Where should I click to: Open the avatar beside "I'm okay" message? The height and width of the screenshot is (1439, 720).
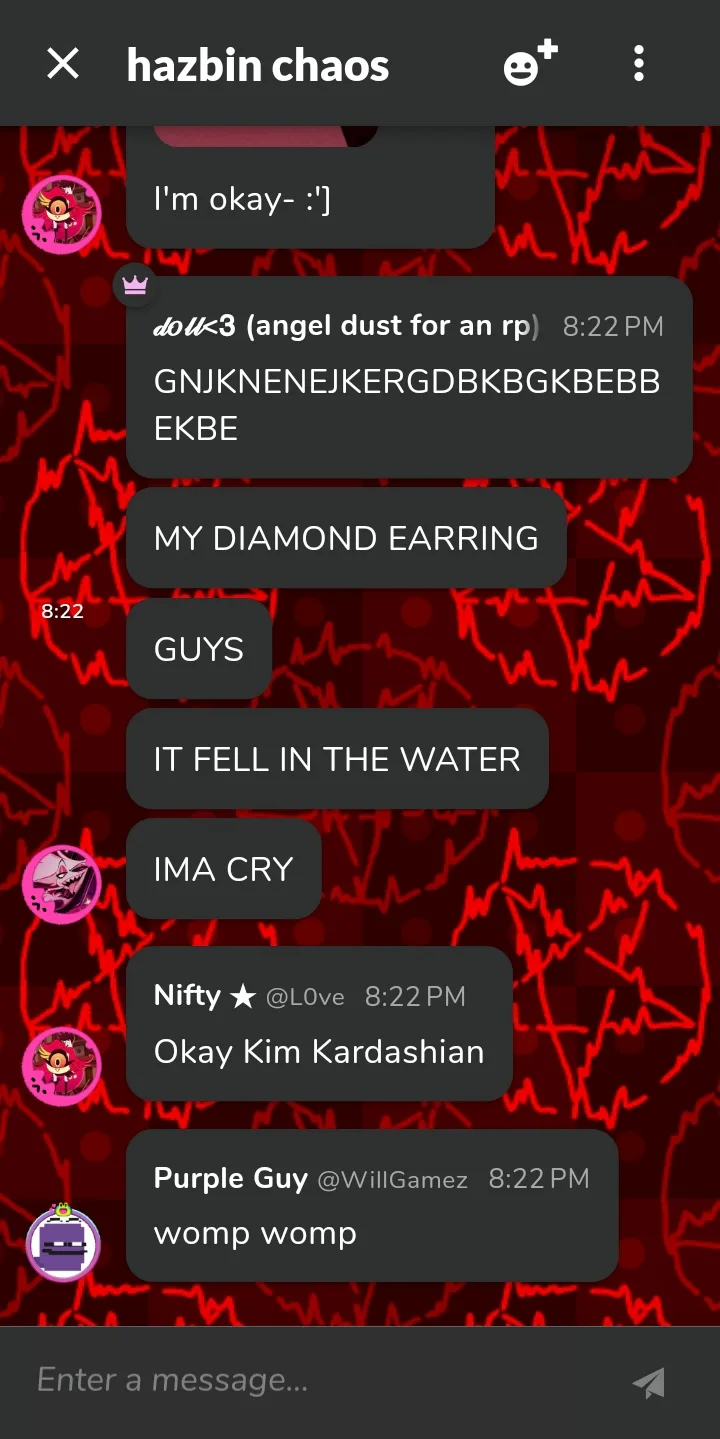tap(62, 215)
